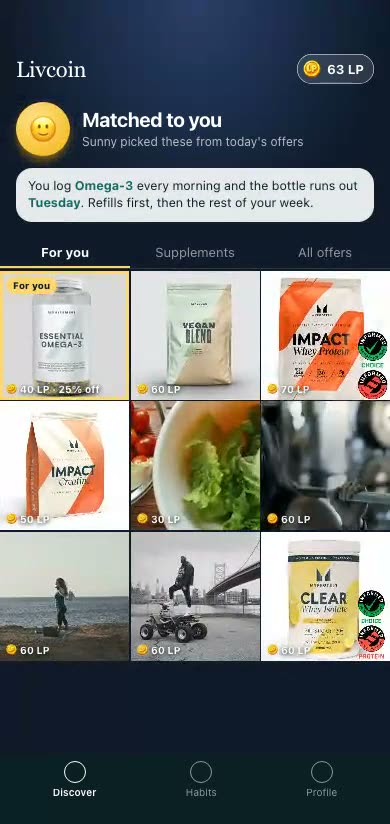Image resolution: width=390 pixels, height=824 pixels.
Task: Open the gym equipment 60 LP offer
Action: [325, 466]
